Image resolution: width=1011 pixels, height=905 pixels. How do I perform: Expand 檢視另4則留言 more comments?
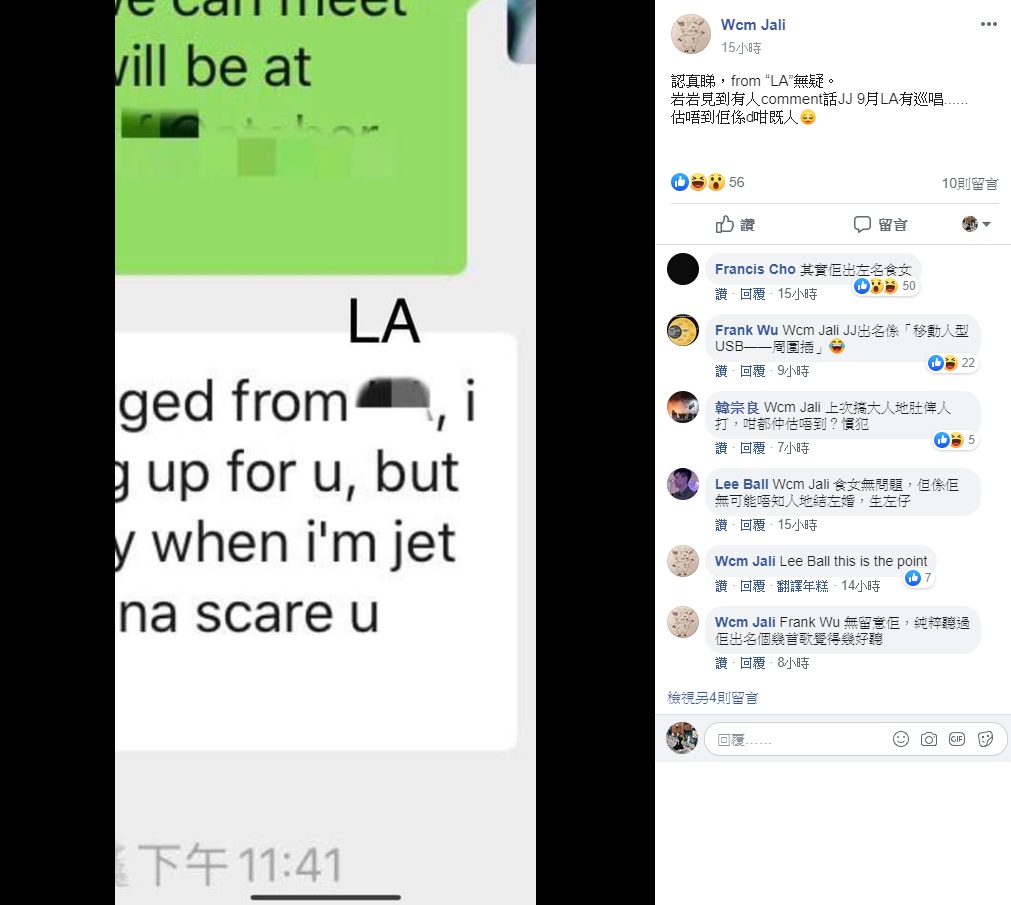point(712,697)
